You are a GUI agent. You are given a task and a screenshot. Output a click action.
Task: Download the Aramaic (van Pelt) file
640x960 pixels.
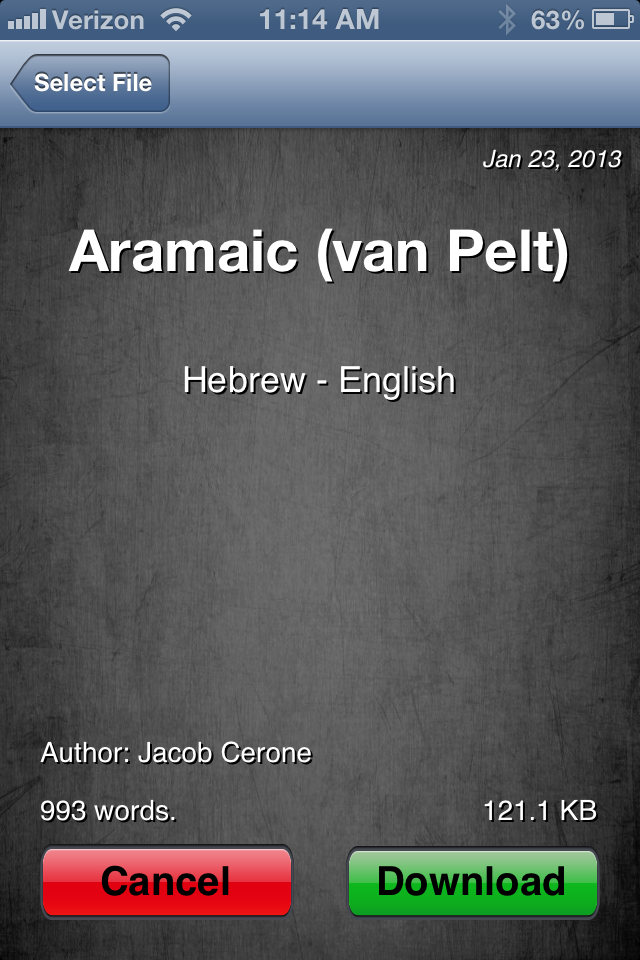coord(472,881)
